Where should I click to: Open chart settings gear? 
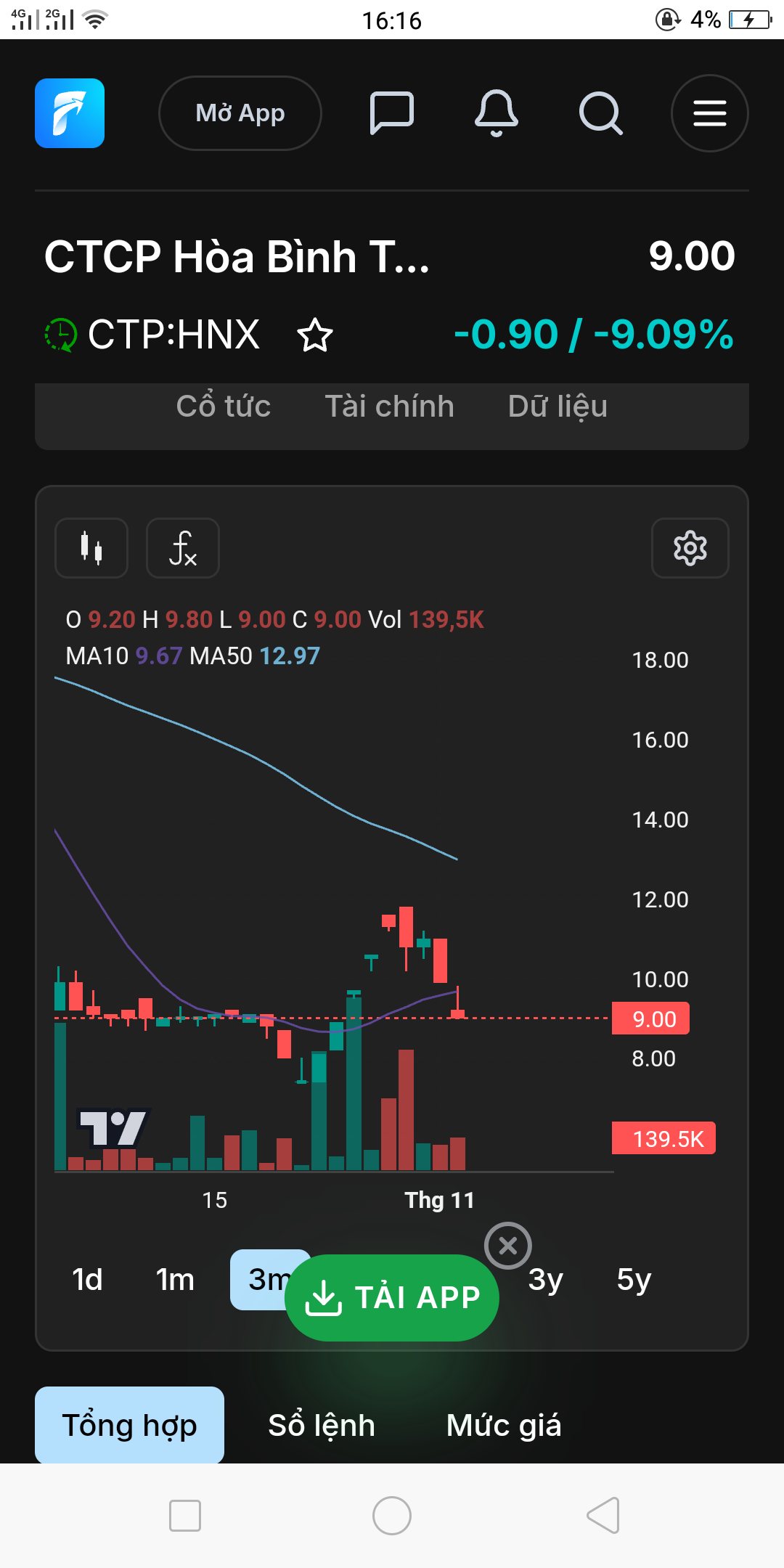[690, 548]
